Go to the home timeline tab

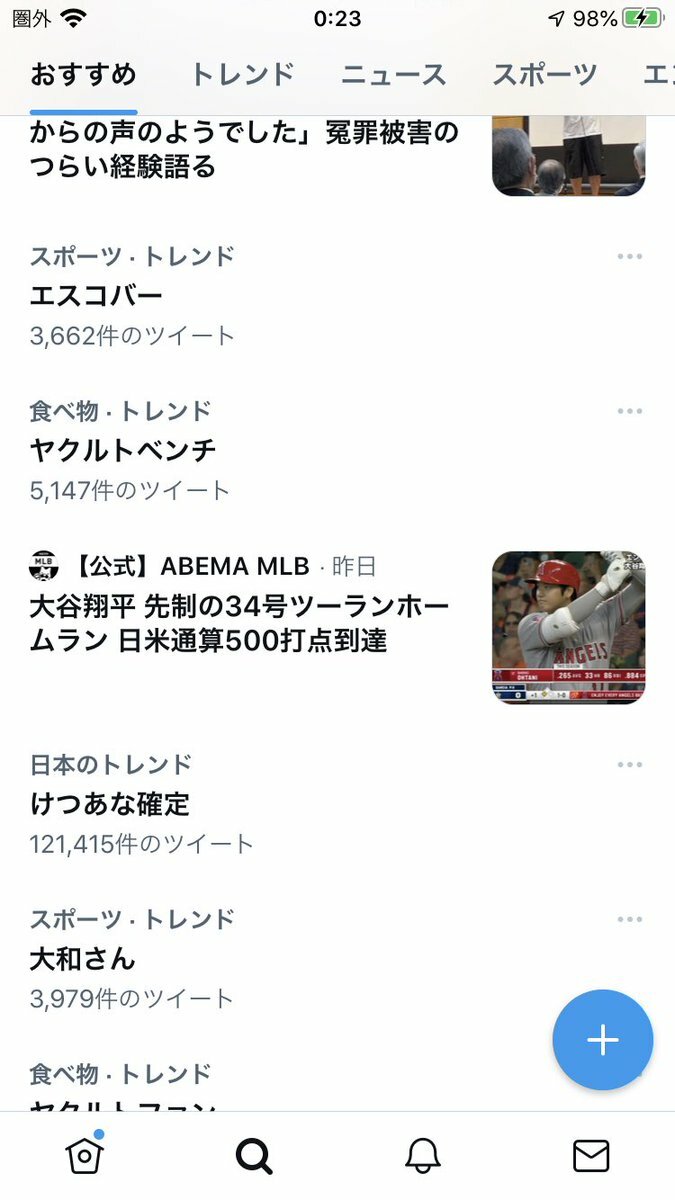pos(85,1155)
